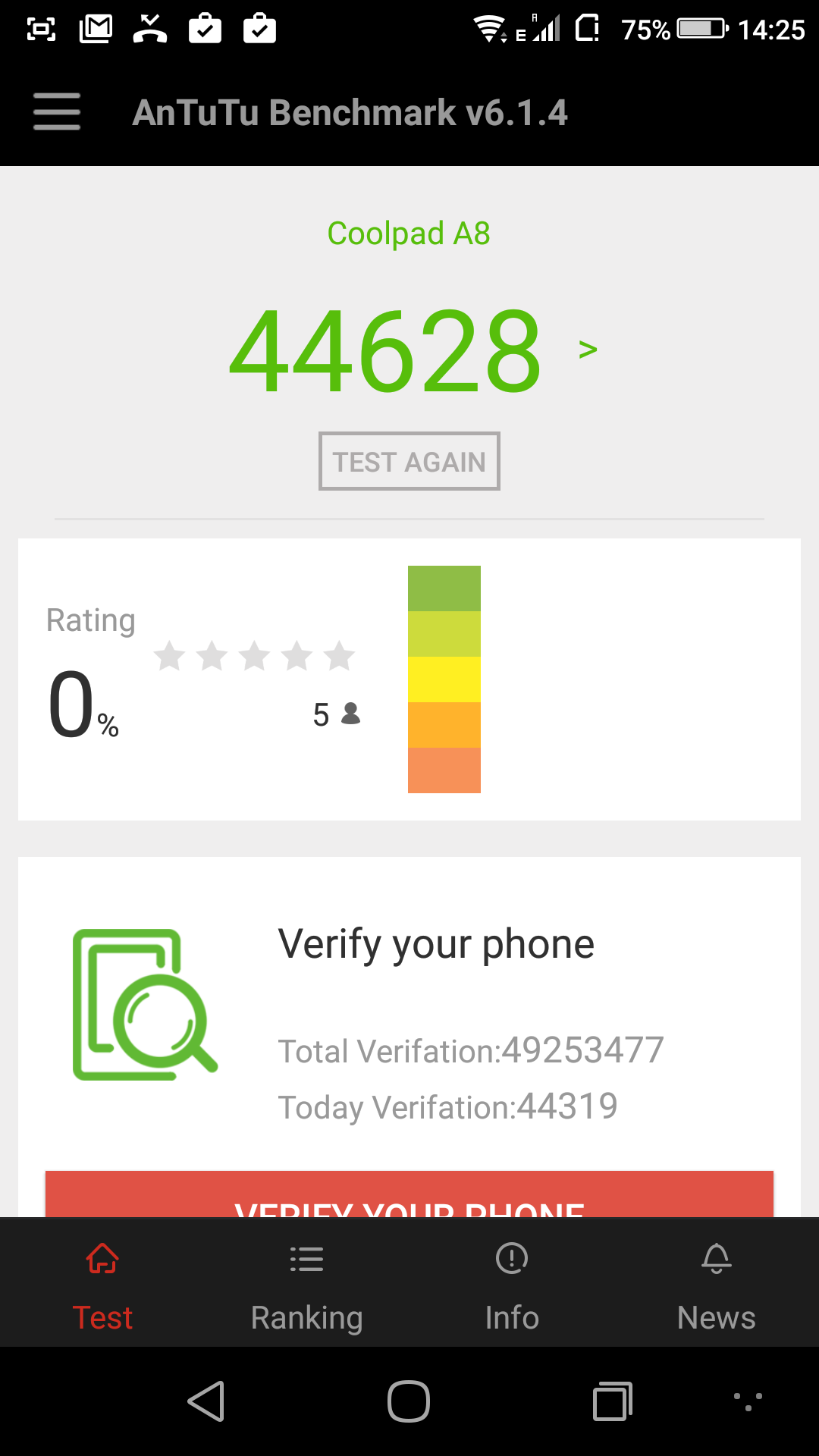This screenshot has height=1456, width=819.
Task: Switch to the News tab
Action: [717, 1282]
